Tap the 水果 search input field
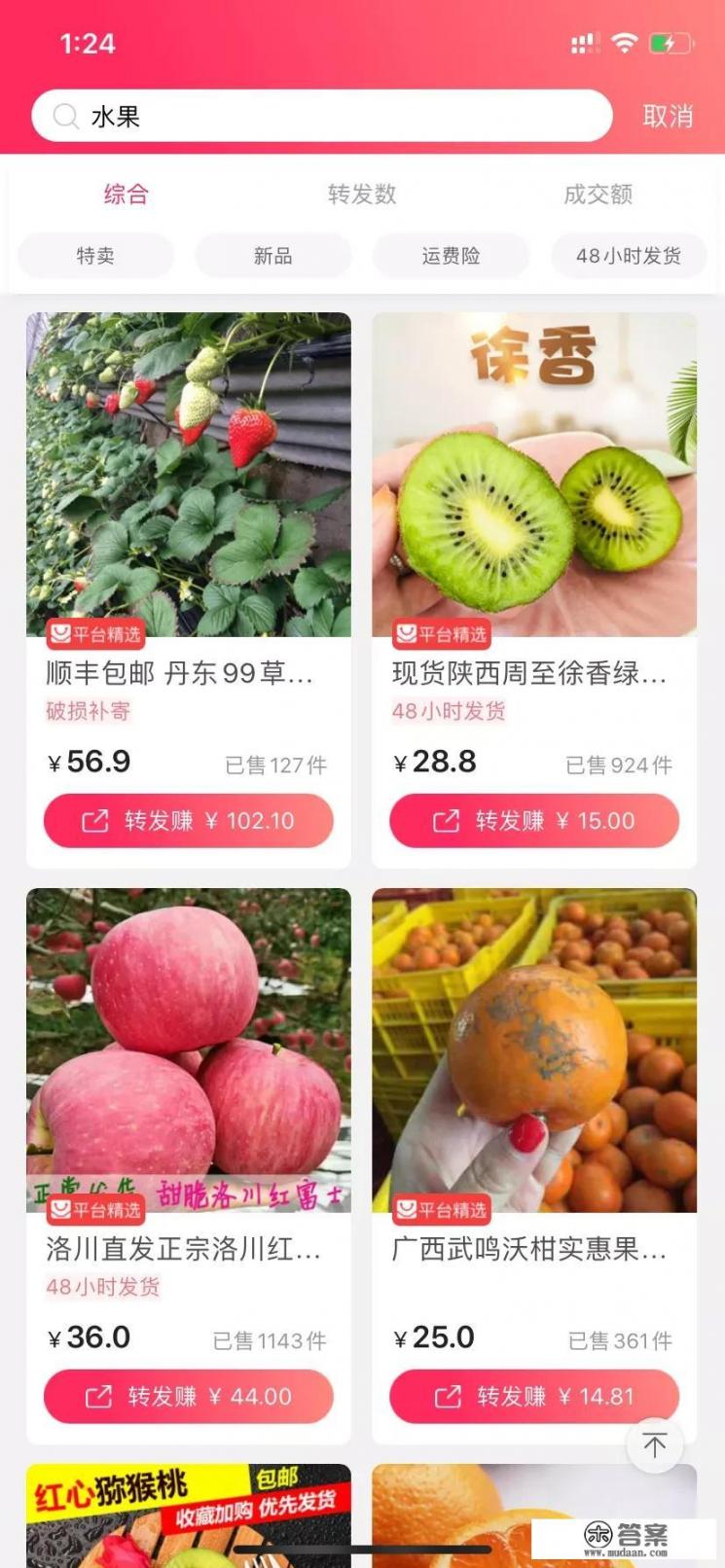Screen dimensions: 725x1568 pos(321,115)
